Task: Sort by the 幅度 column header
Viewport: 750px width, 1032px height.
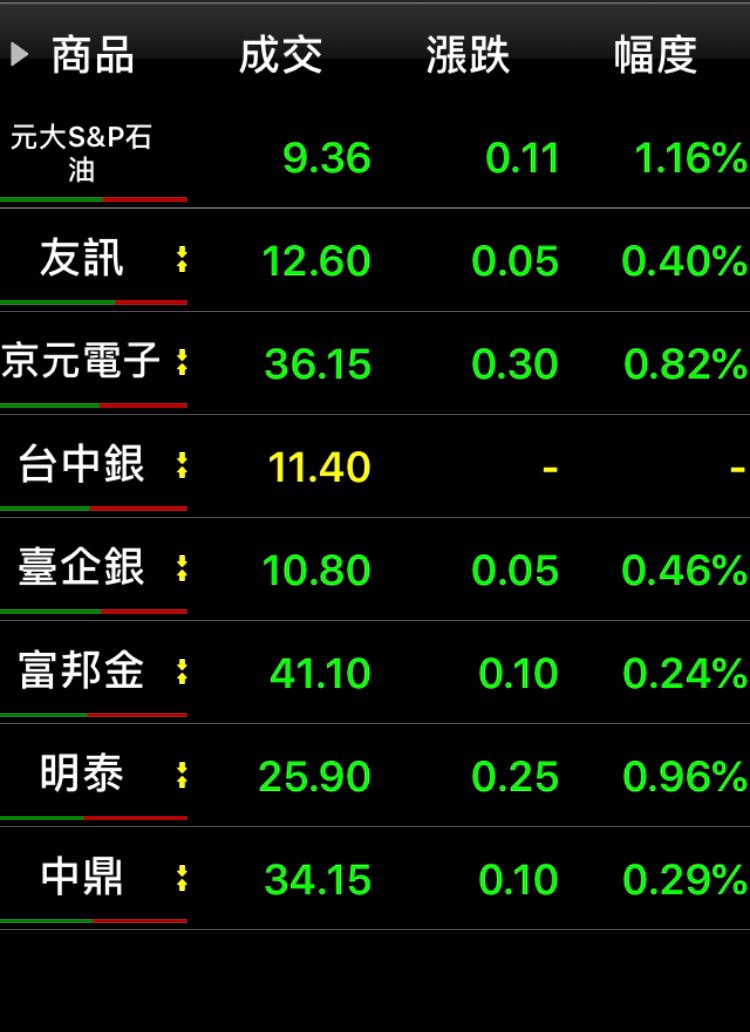Action: [655, 55]
